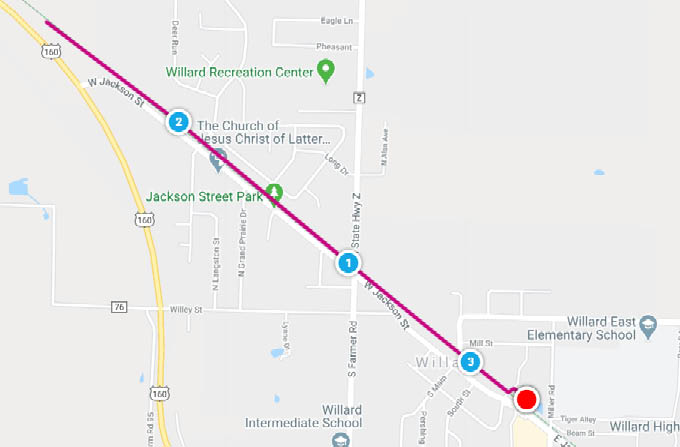Viewport: 680px width, 447px height.
Task: Select route stop marker 2
Action: click(x=178, y=122)
